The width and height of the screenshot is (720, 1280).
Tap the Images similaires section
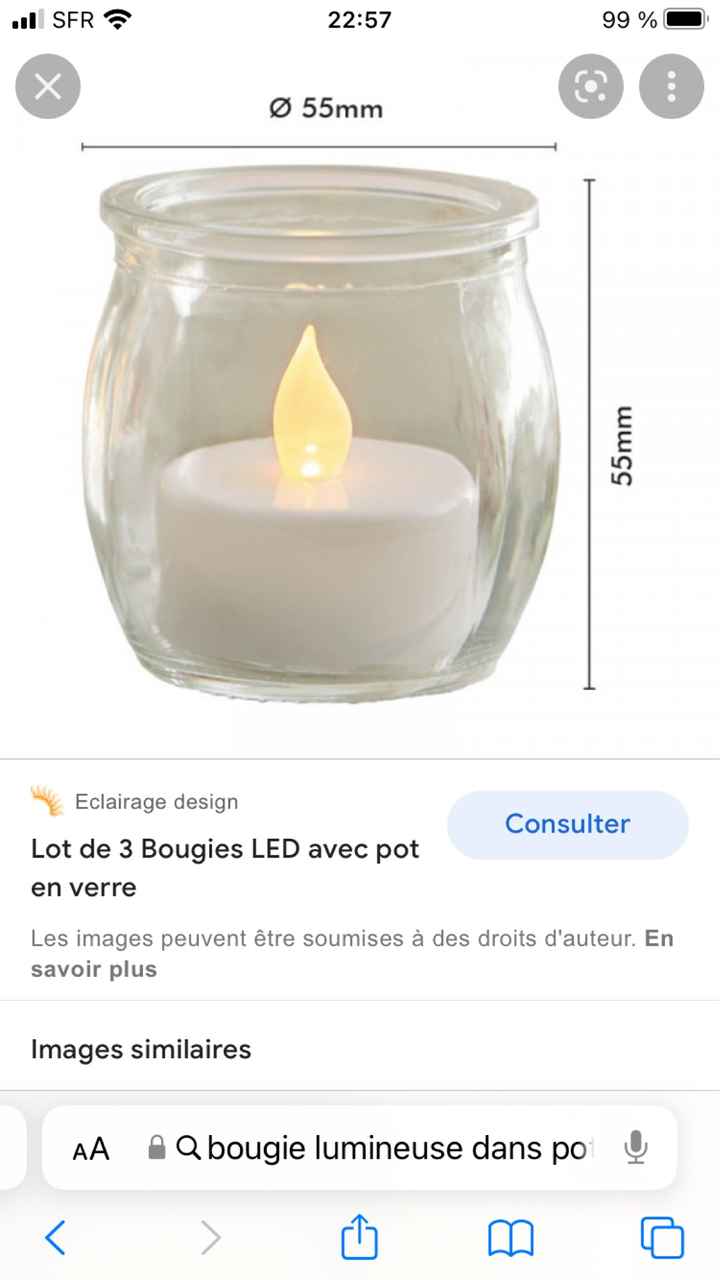pyautogui.click(x=140, y=1049)
